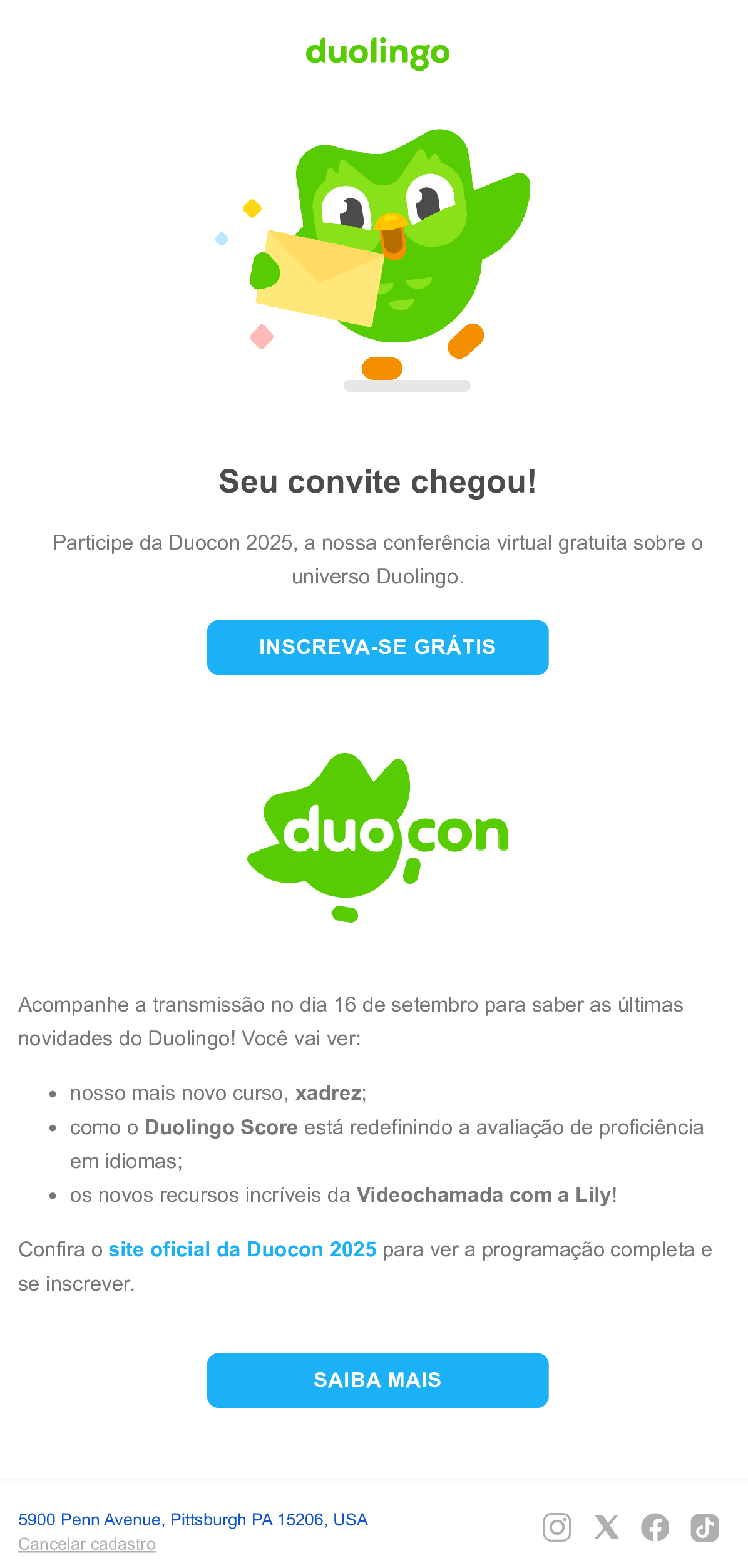The height and width of the screenshot is (1568, 748).
Task: Click the yellow confetti diamond near Duo
Action: pos(252,210)
